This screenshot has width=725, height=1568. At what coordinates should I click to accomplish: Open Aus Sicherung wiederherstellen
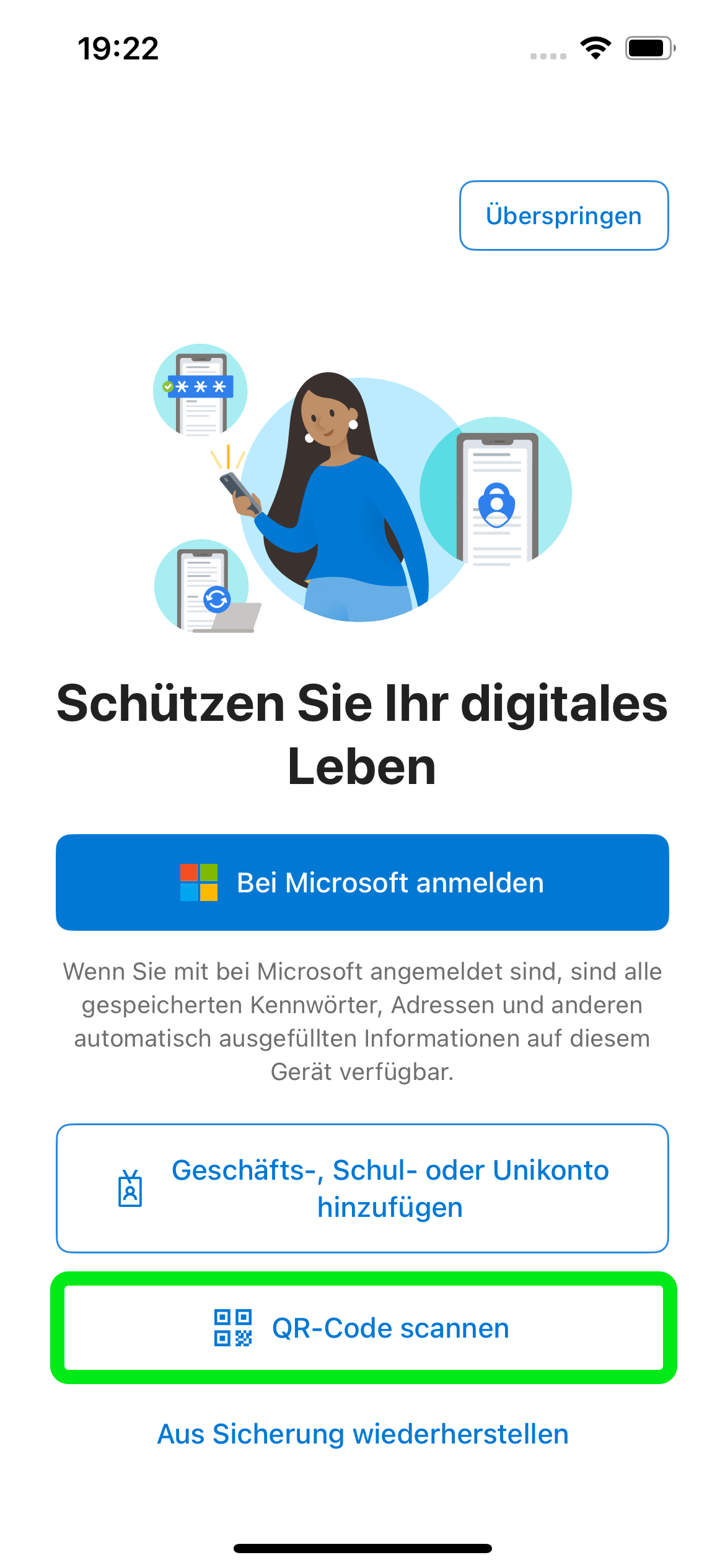pos(362,1434)
